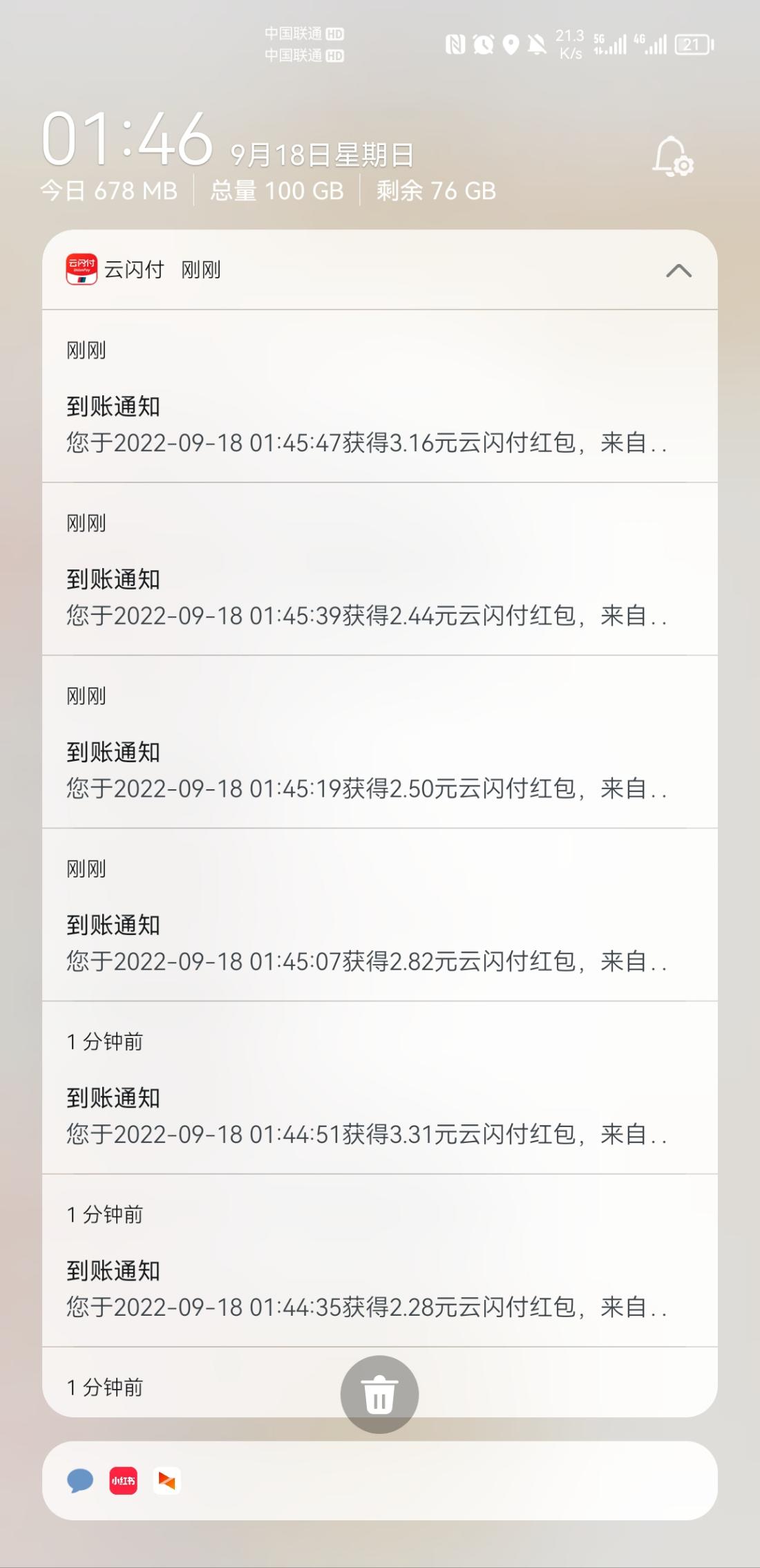The width and height of the screenshot is (760, 1568).
Task: Tap the battery indicator showing 21
Action: point(691,43)
